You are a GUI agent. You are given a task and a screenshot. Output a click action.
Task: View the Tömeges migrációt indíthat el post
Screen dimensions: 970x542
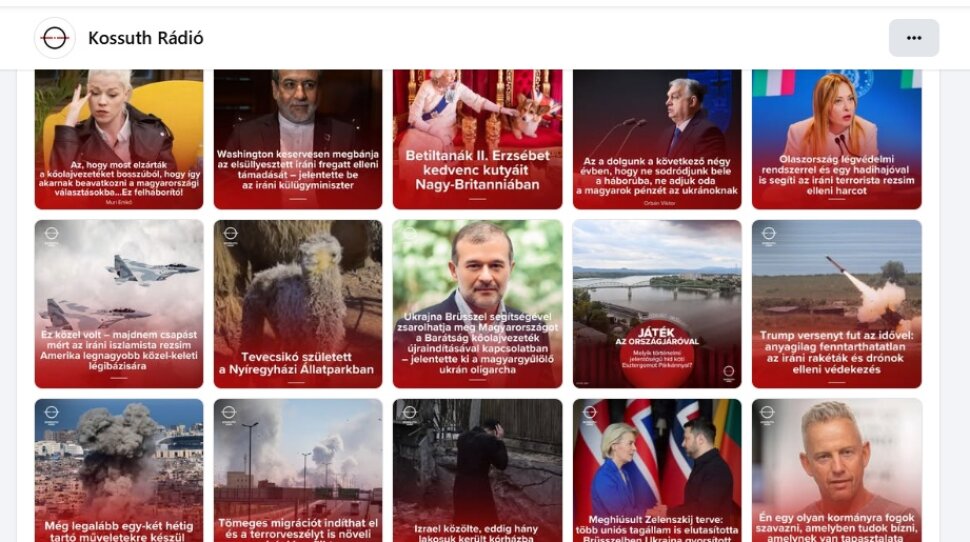pos(298,470)
